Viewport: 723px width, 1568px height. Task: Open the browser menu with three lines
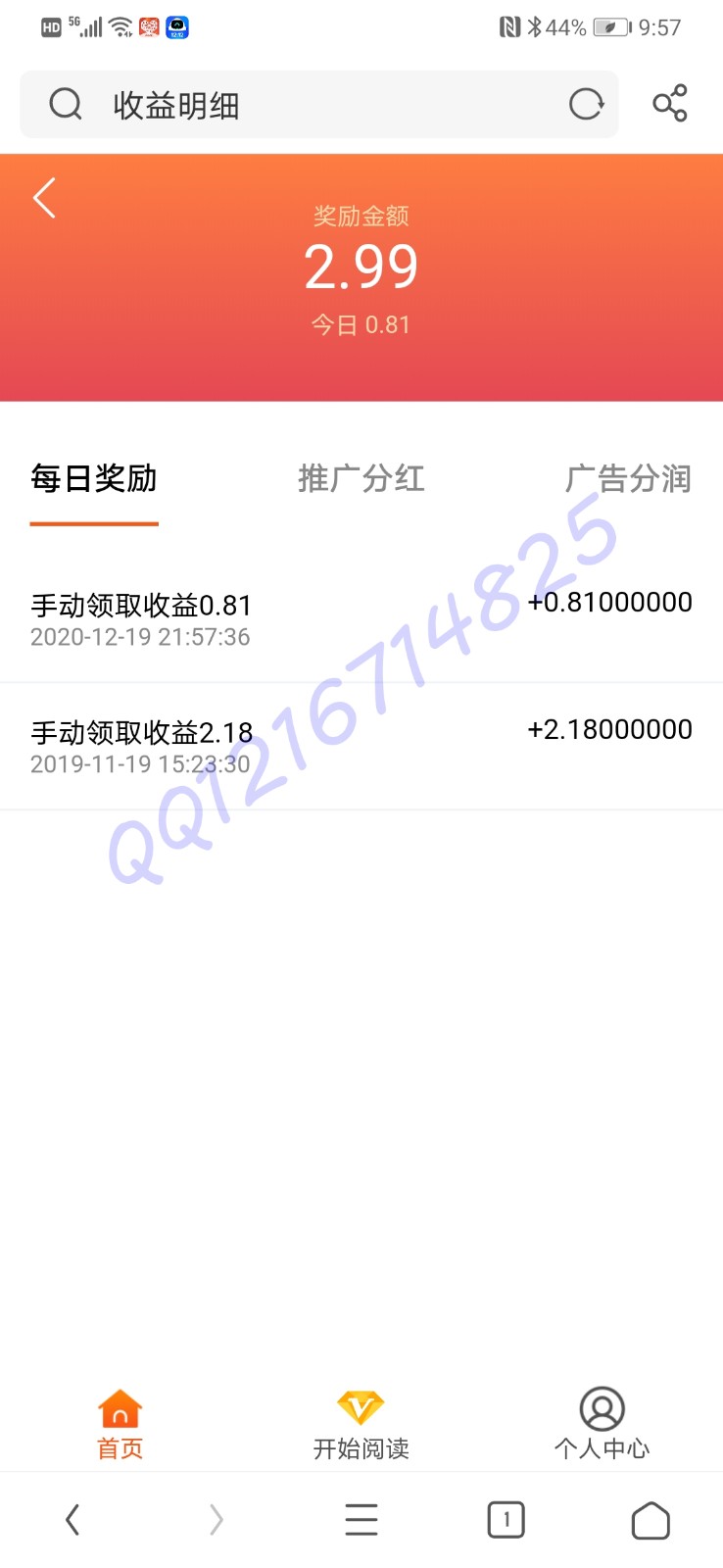(x=361, y=1520)
